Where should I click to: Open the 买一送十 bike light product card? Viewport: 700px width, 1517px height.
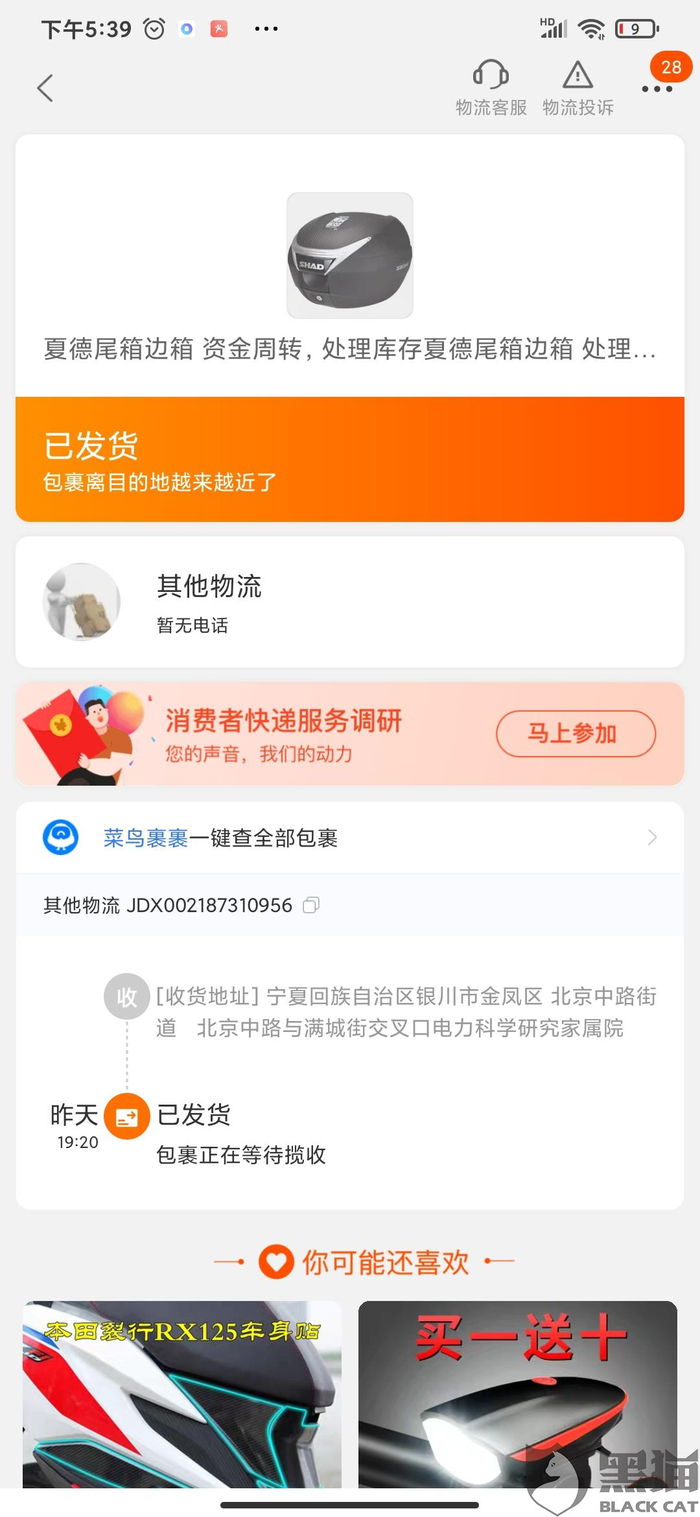click(517, 1393)
